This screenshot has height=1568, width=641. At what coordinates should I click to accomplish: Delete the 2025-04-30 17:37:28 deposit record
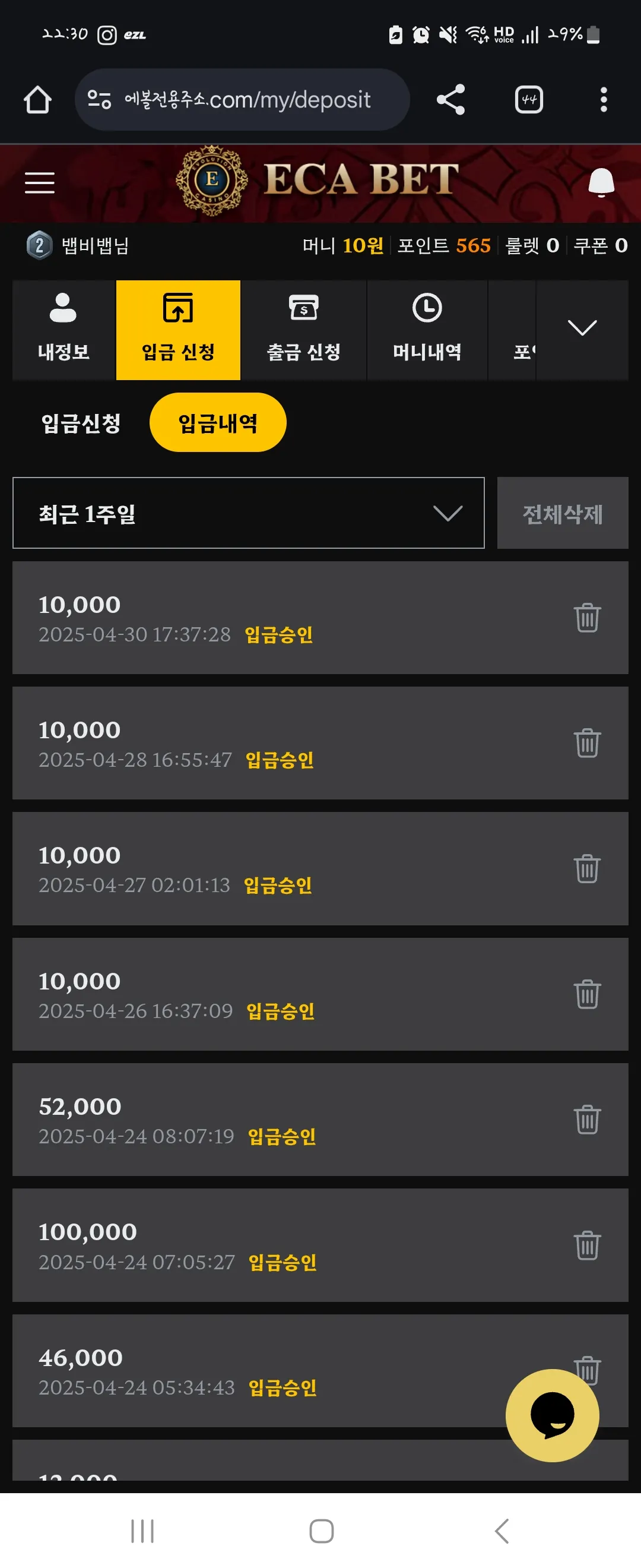pos(587,617)
